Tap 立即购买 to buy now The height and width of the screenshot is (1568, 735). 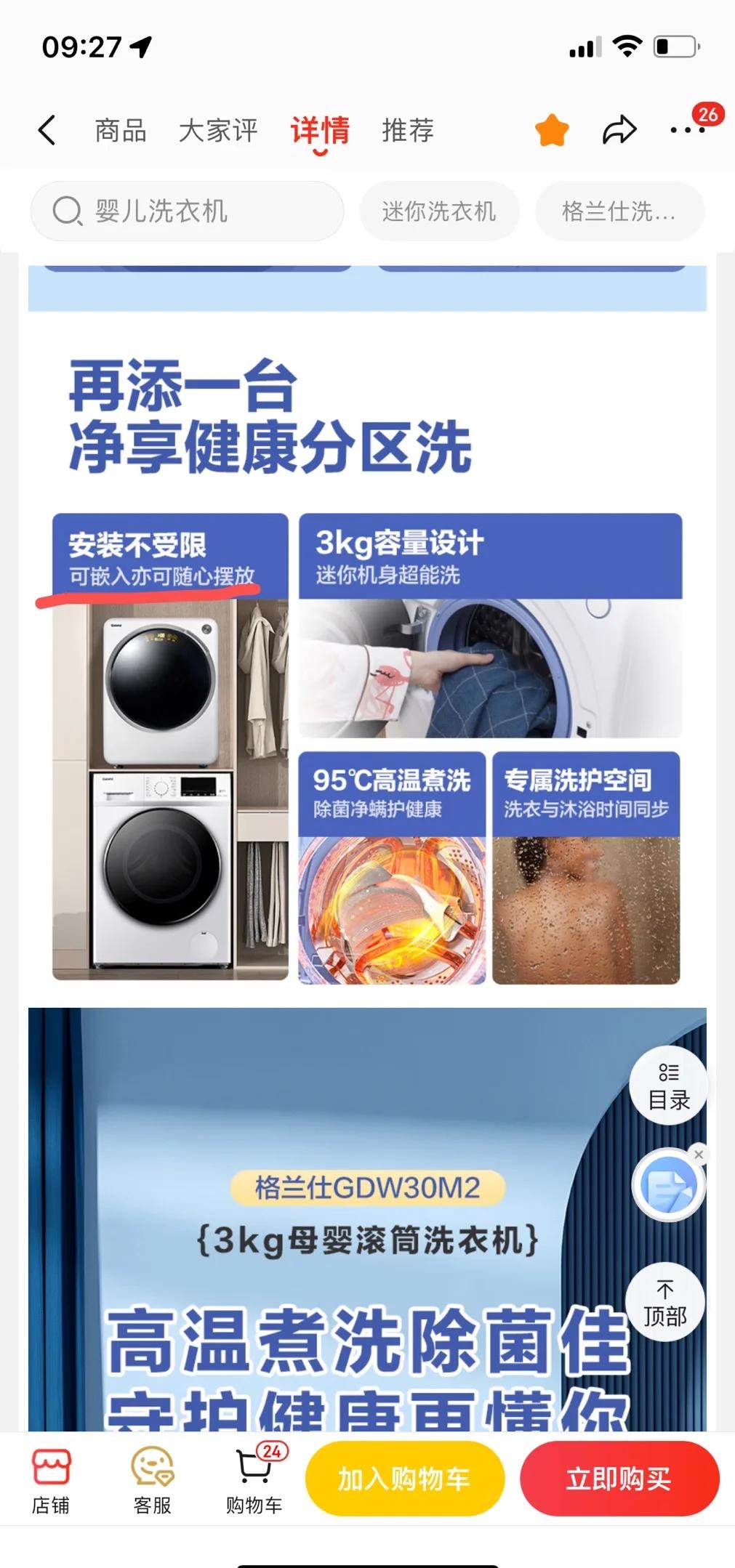point(619,1476)
